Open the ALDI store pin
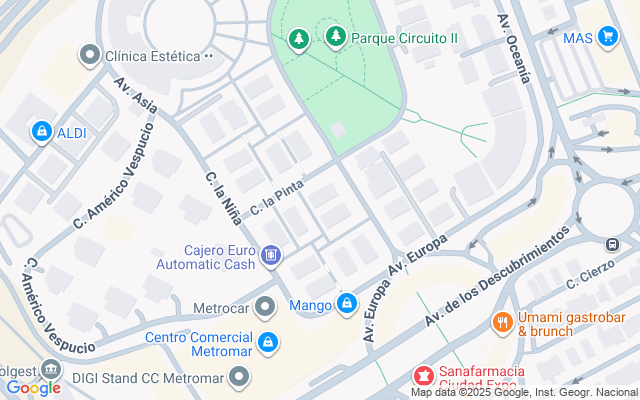The width and height of the screenshot is (640, 400). (x=41, y=131)
